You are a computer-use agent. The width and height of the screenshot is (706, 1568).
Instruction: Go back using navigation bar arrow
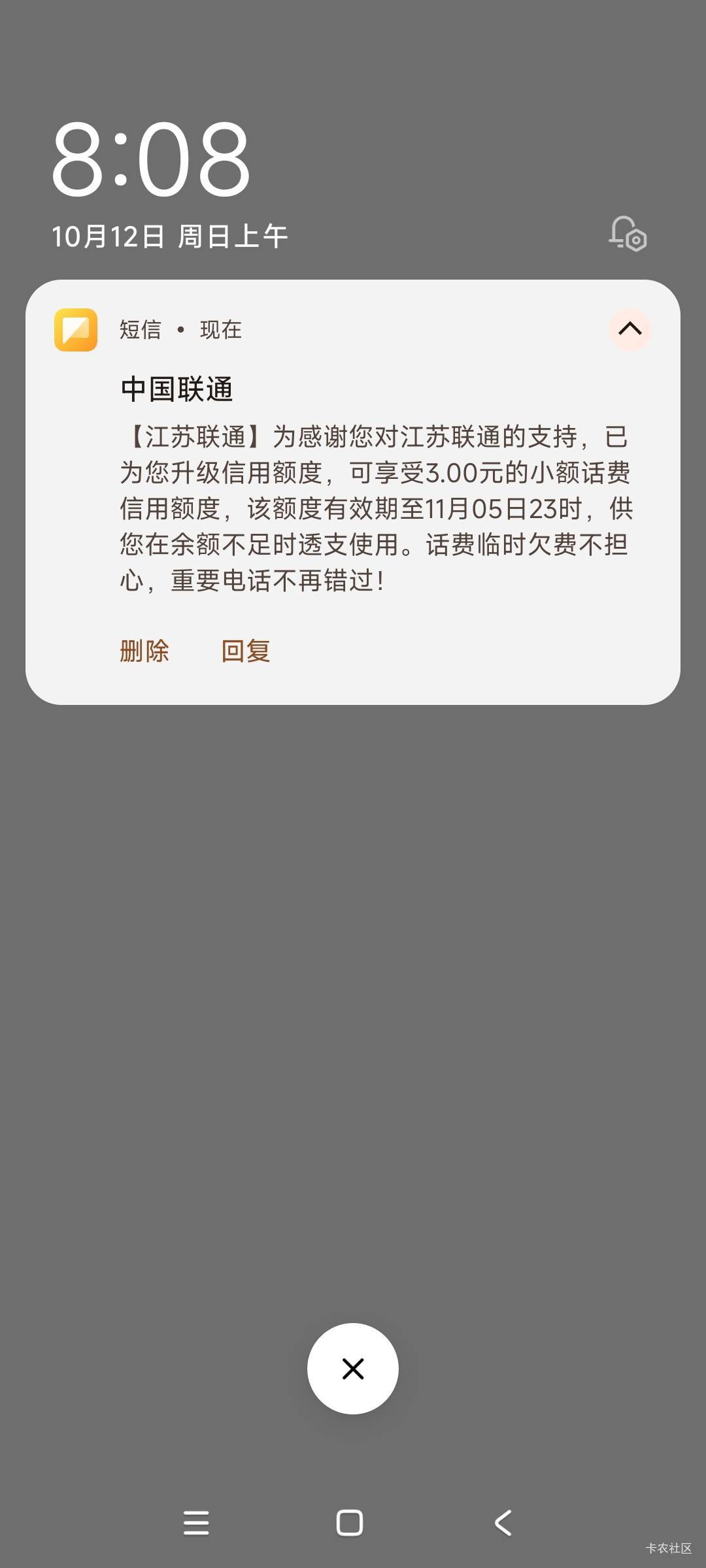coord(503,1523)
